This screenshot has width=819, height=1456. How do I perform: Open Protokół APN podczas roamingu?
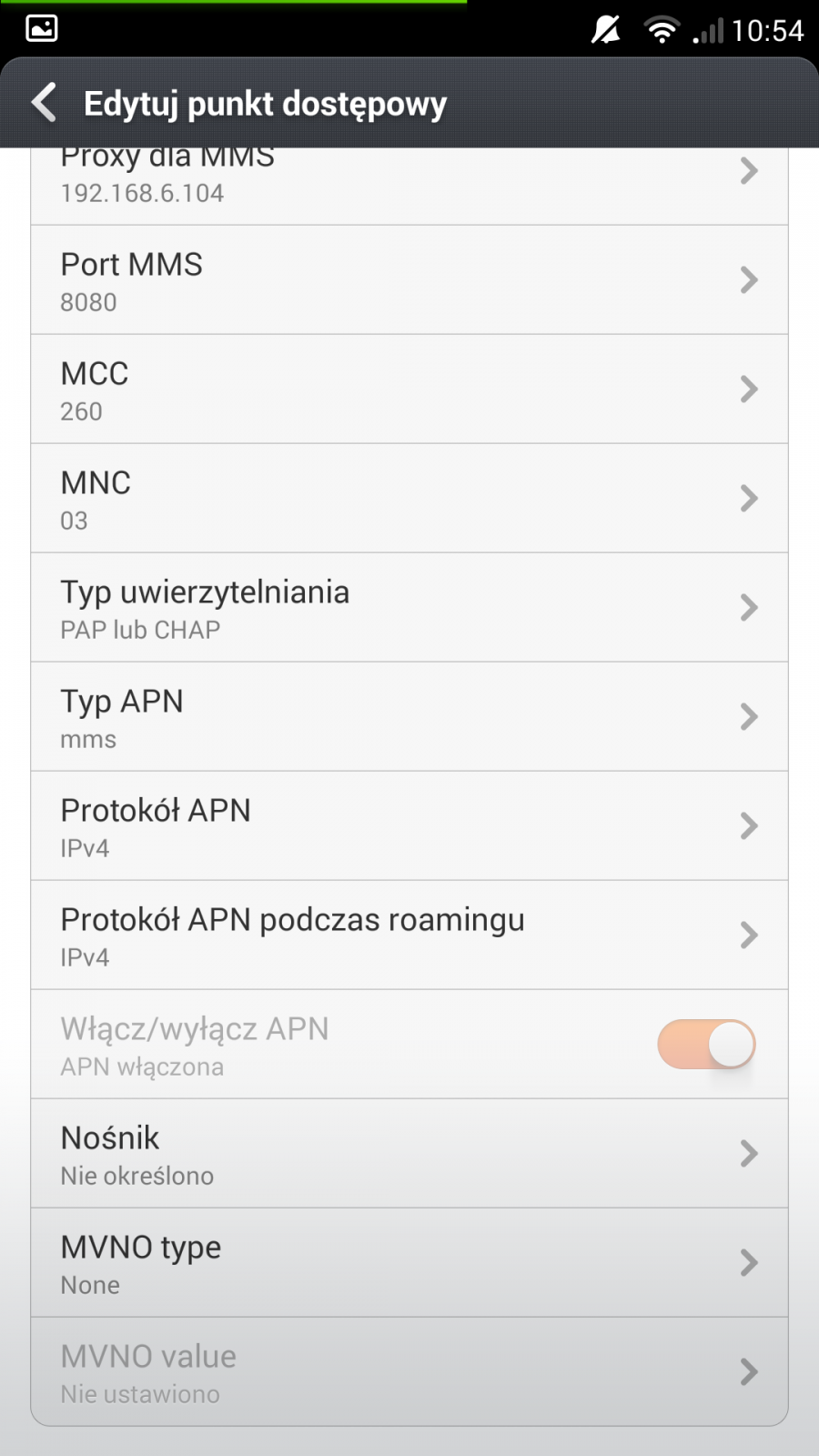(409, 935)
